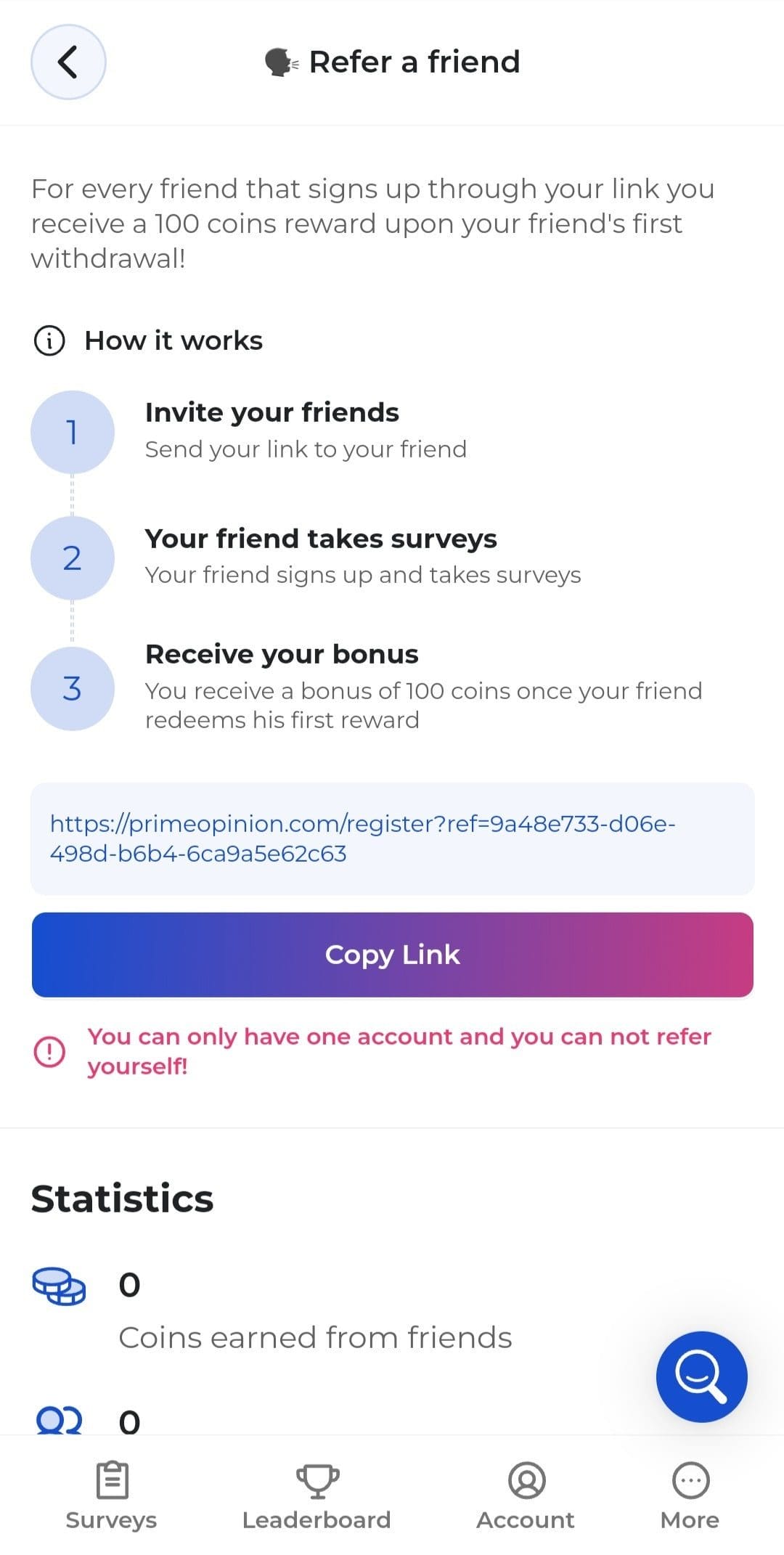The height and width of the screenshot is (1555, 784).
Task: Open the Account tab
Action: coord(526,1496)
